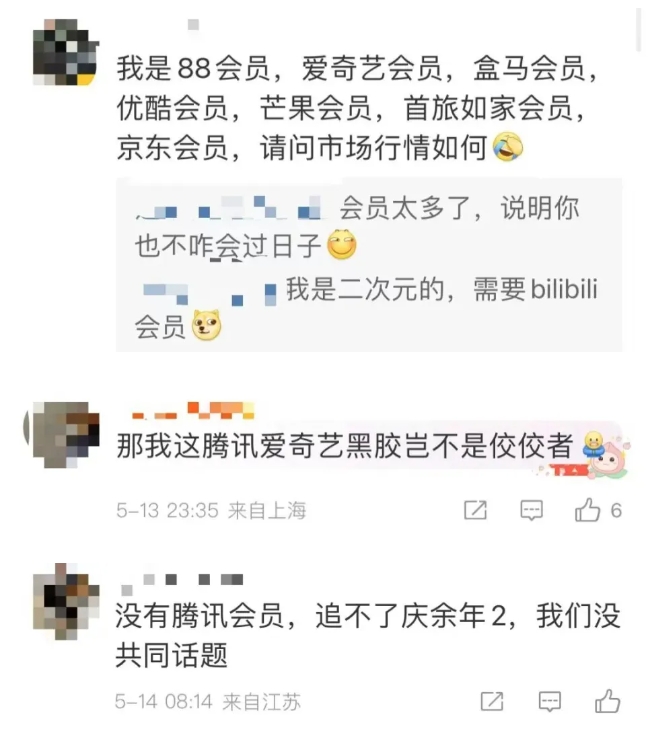
Task: Like the comment about 庆余年2
Action: coord(607,700)
